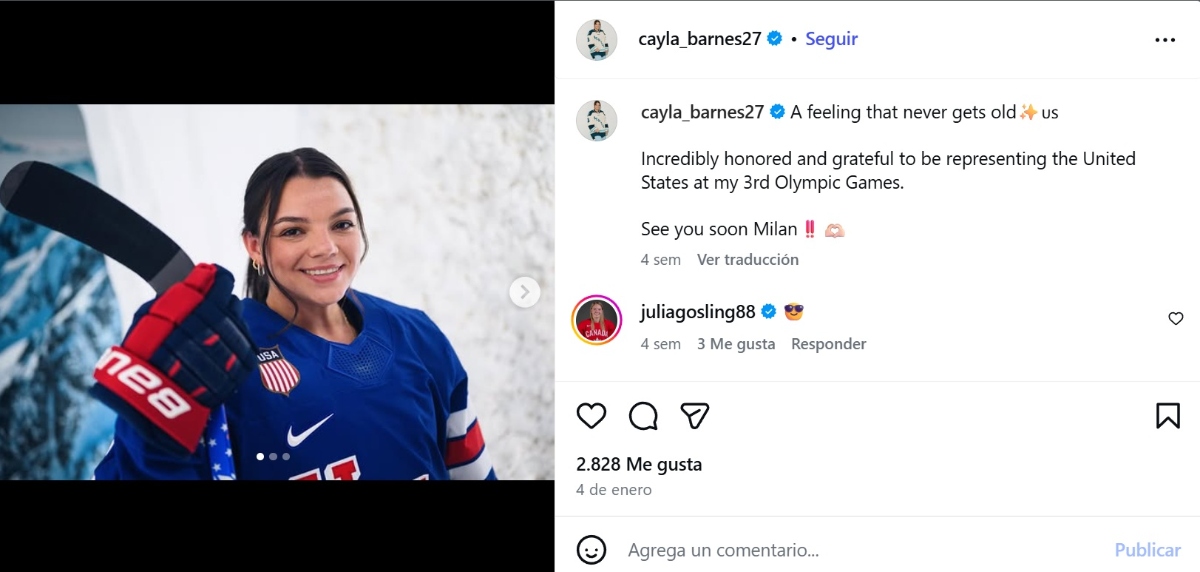Tap juliagosling88's profile picture
Screen dimensions: 1200x572
click(x=597, y=321)
